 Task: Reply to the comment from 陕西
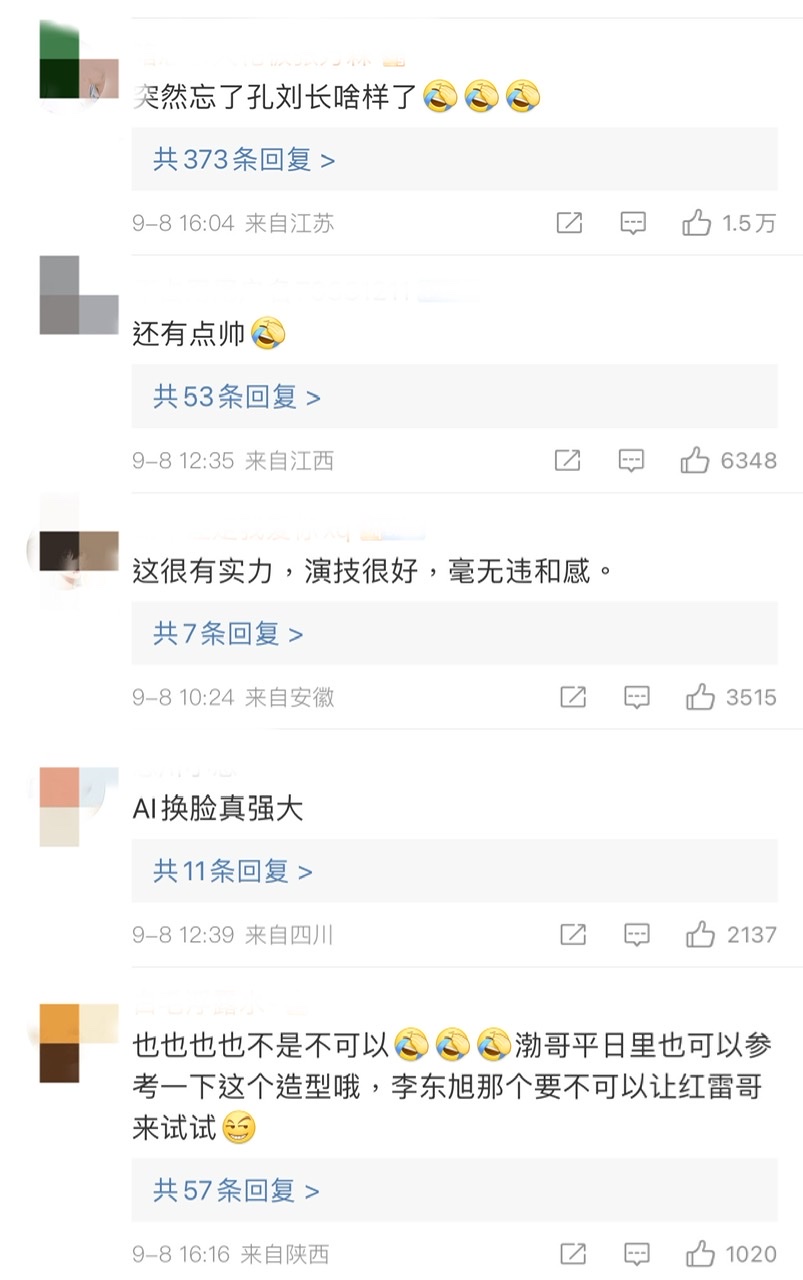point(637,1253)
